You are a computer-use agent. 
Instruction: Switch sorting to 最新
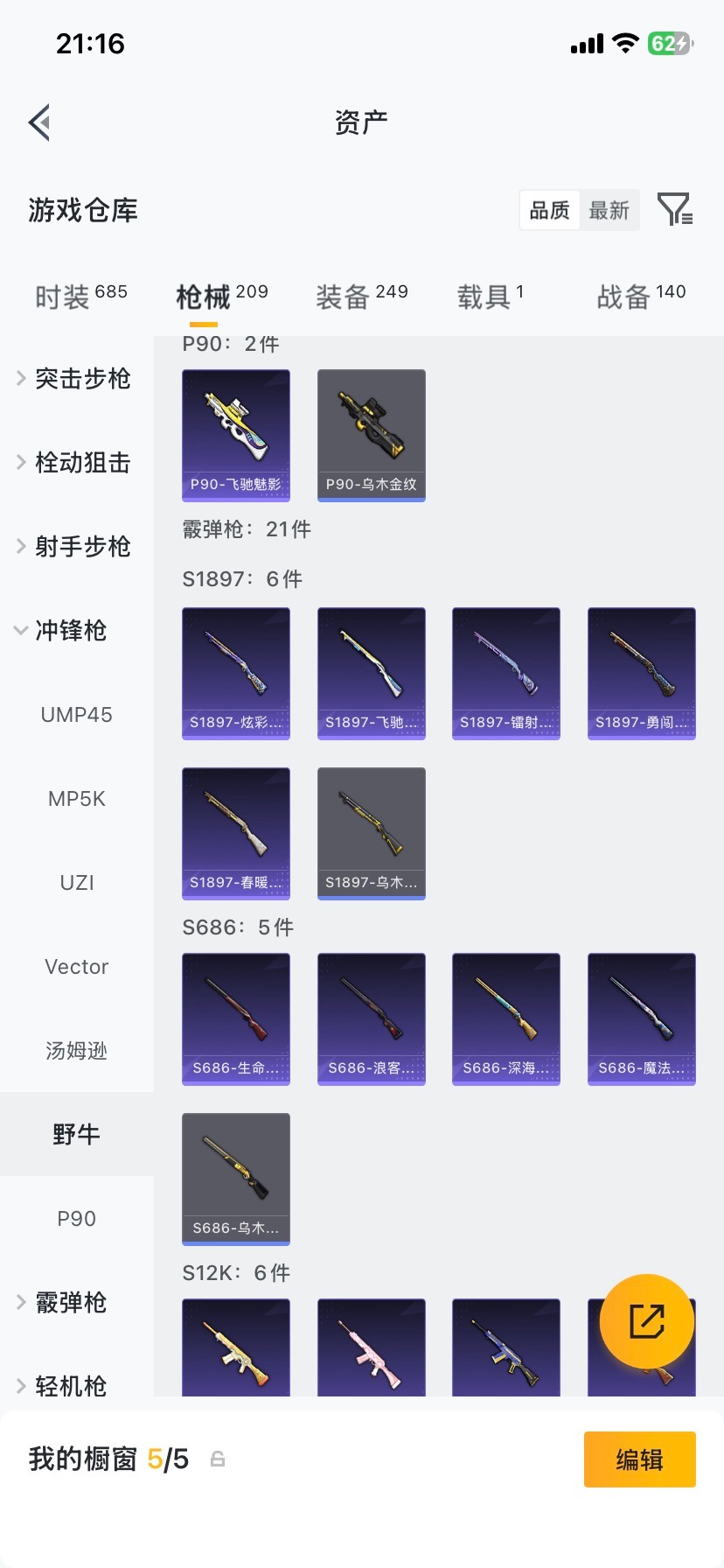click(x=609, y=210)
